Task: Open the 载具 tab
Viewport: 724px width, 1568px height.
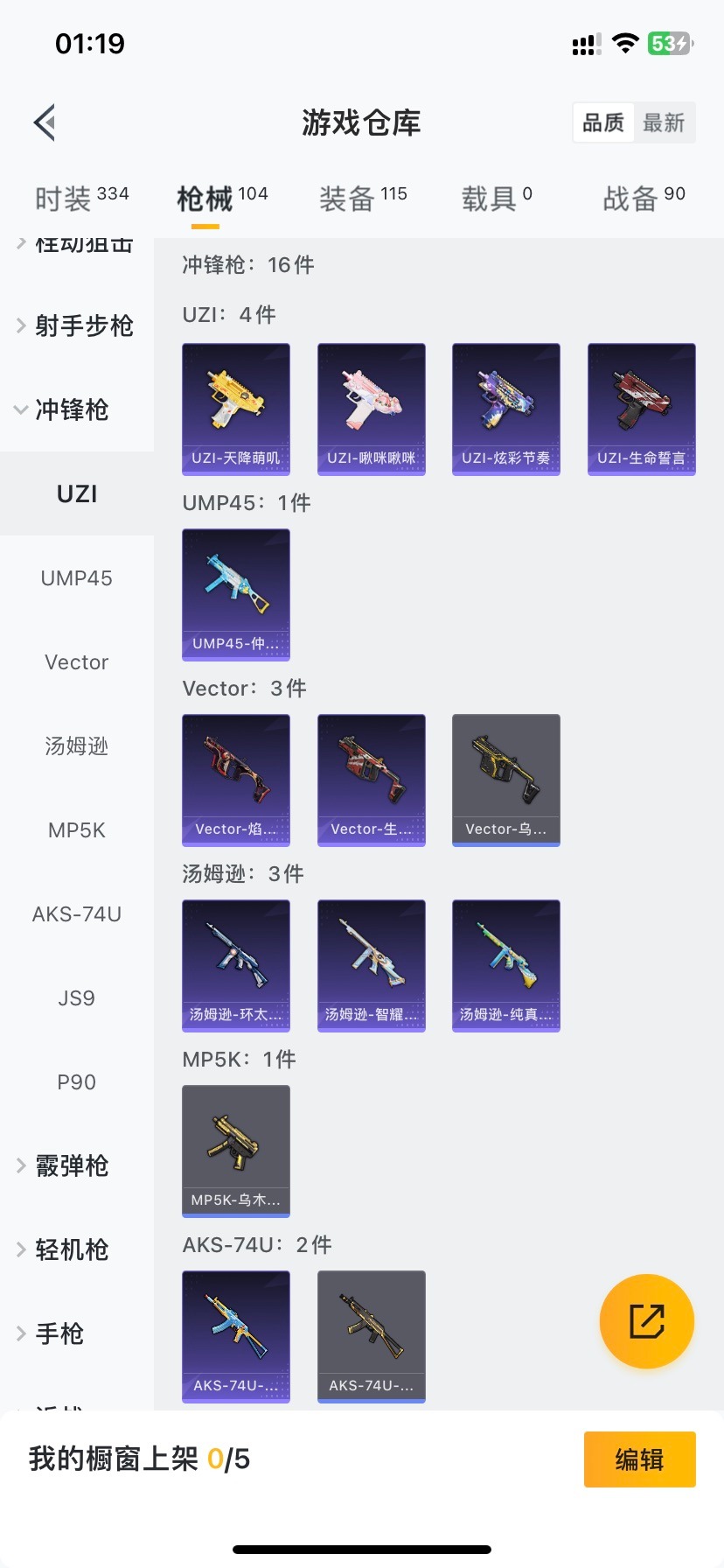Action: (496, 199)
